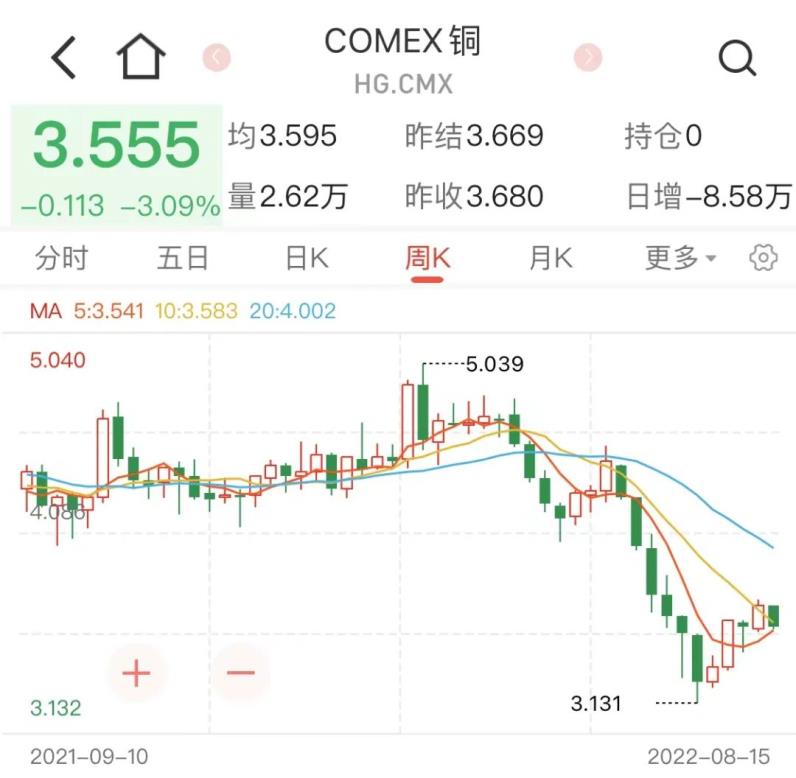Viewport: 796px width, 778px height.
Task: Switch to the 分时 chart tab
Action: [x=62, y=259]
